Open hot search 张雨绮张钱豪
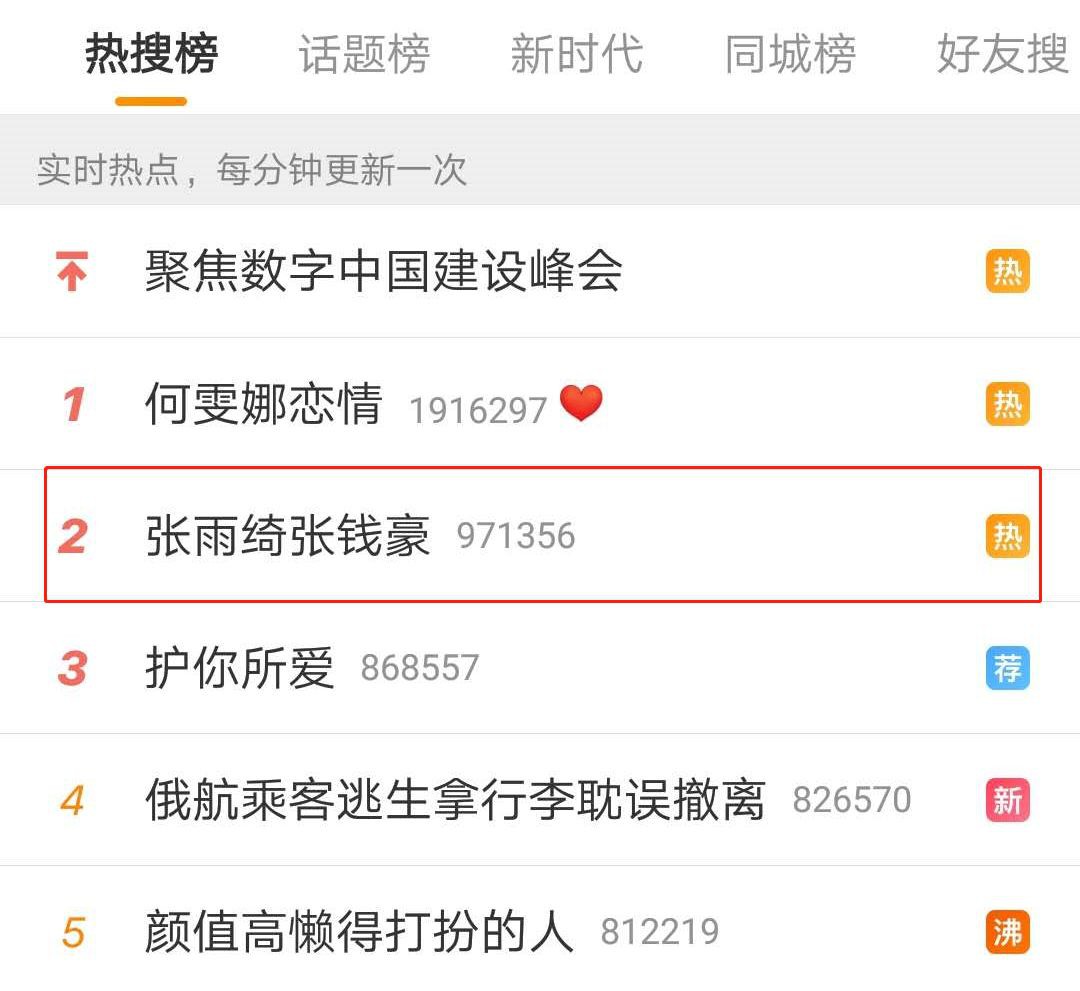This screenshot has height=991, width=1080. pos(288,536)
